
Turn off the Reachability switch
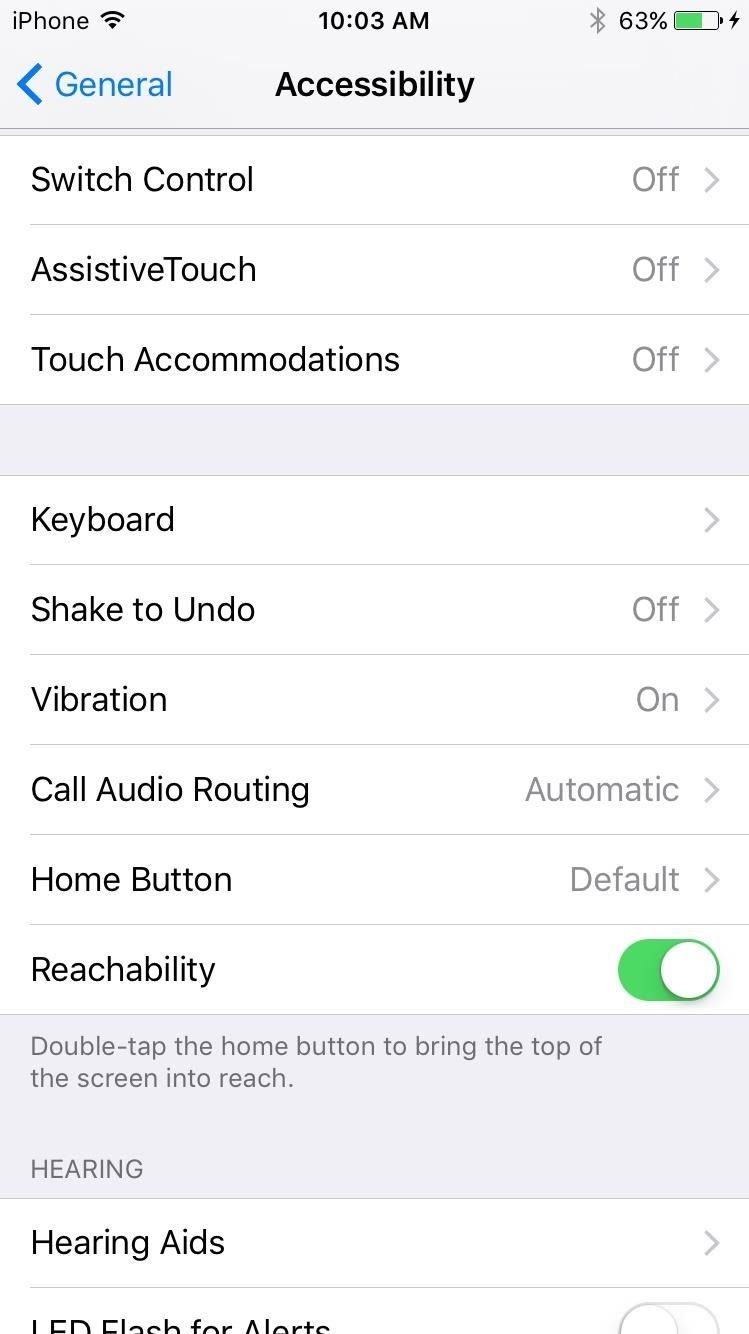pos(668,970)
